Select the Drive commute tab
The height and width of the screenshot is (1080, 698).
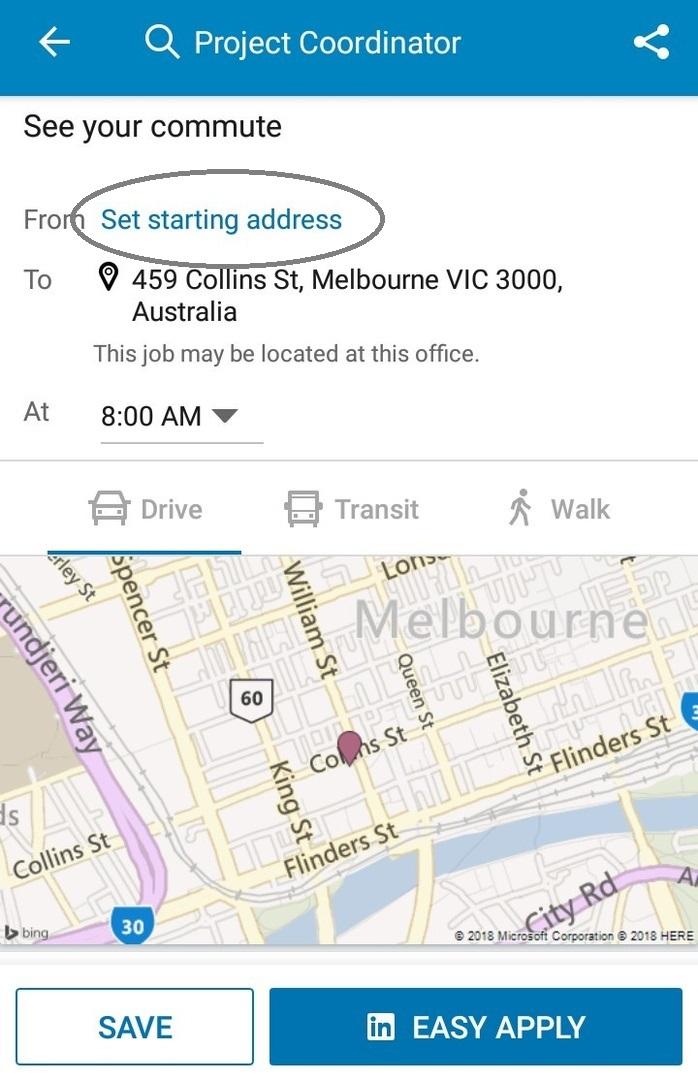click(146, 509)
